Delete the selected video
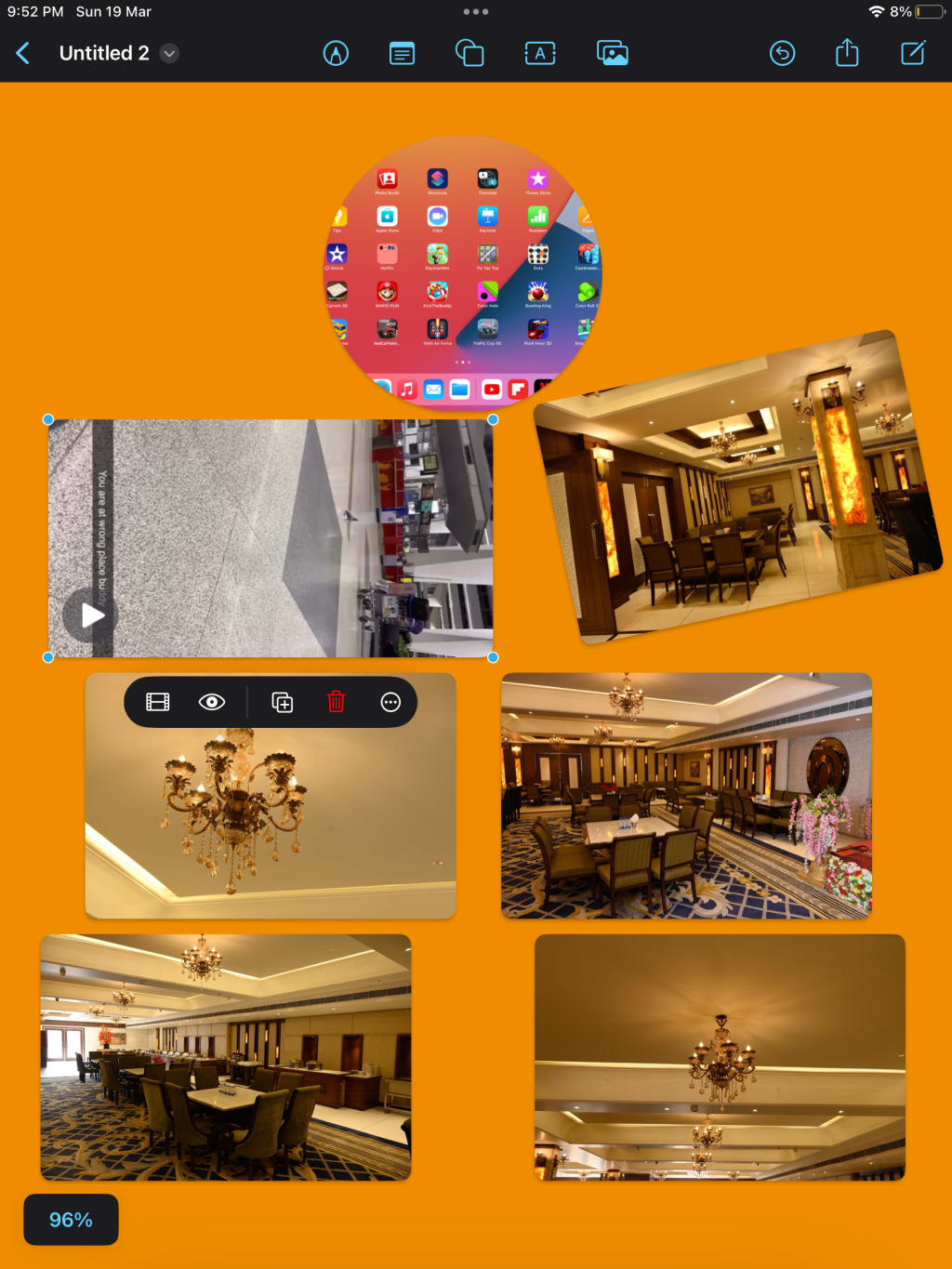Viewport: 952px width, 1269px height. pyautogui.click(x=337, y=702)
